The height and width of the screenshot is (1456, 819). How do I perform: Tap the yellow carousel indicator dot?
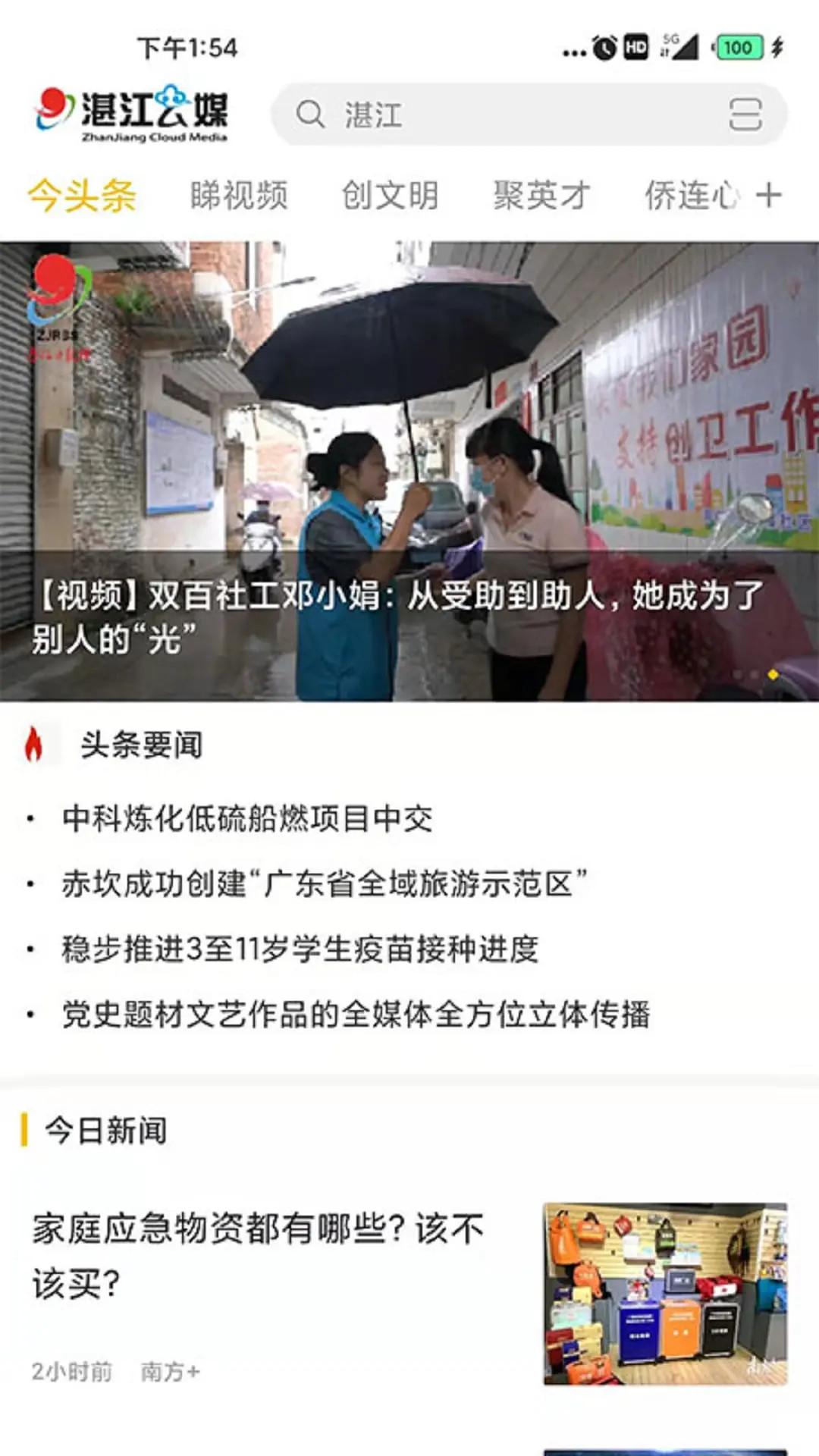click(773, 672)
